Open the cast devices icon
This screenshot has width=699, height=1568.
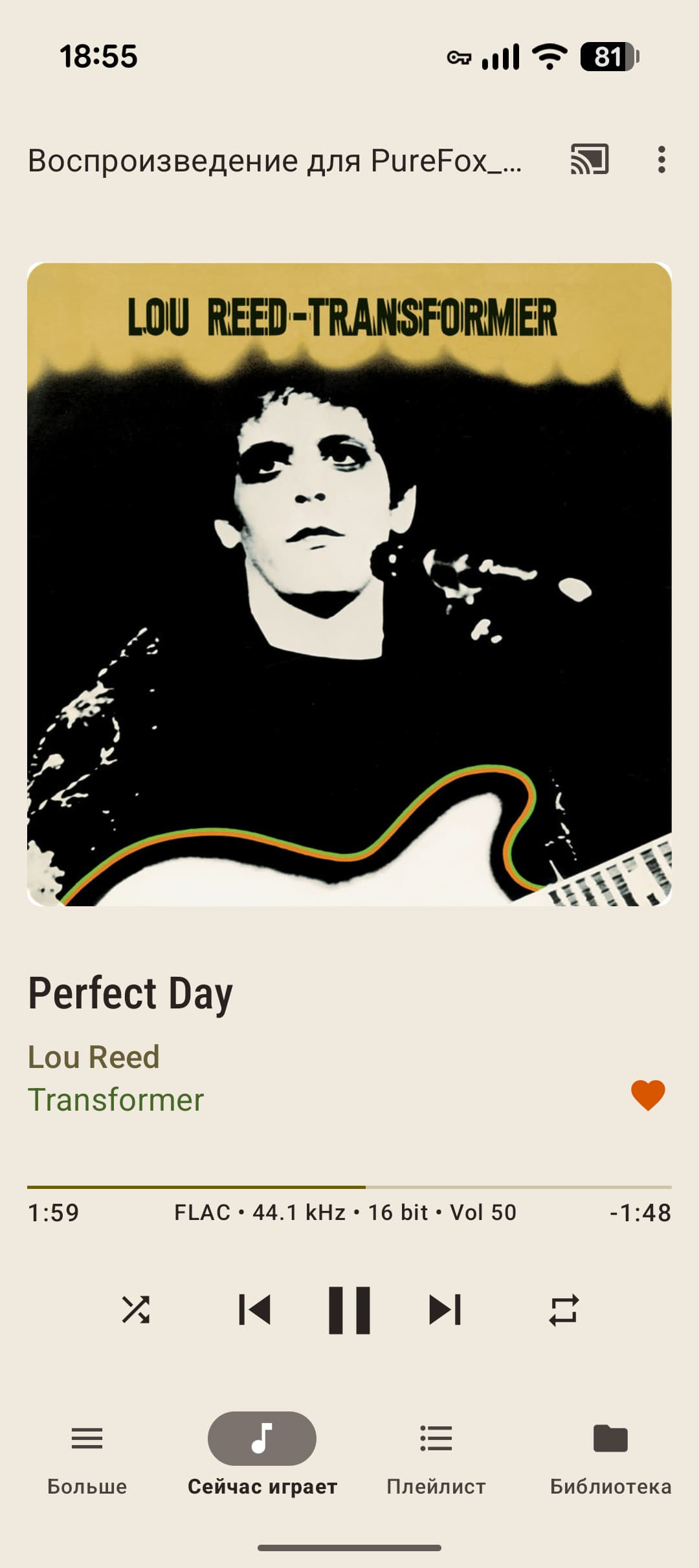coord(589,159)
